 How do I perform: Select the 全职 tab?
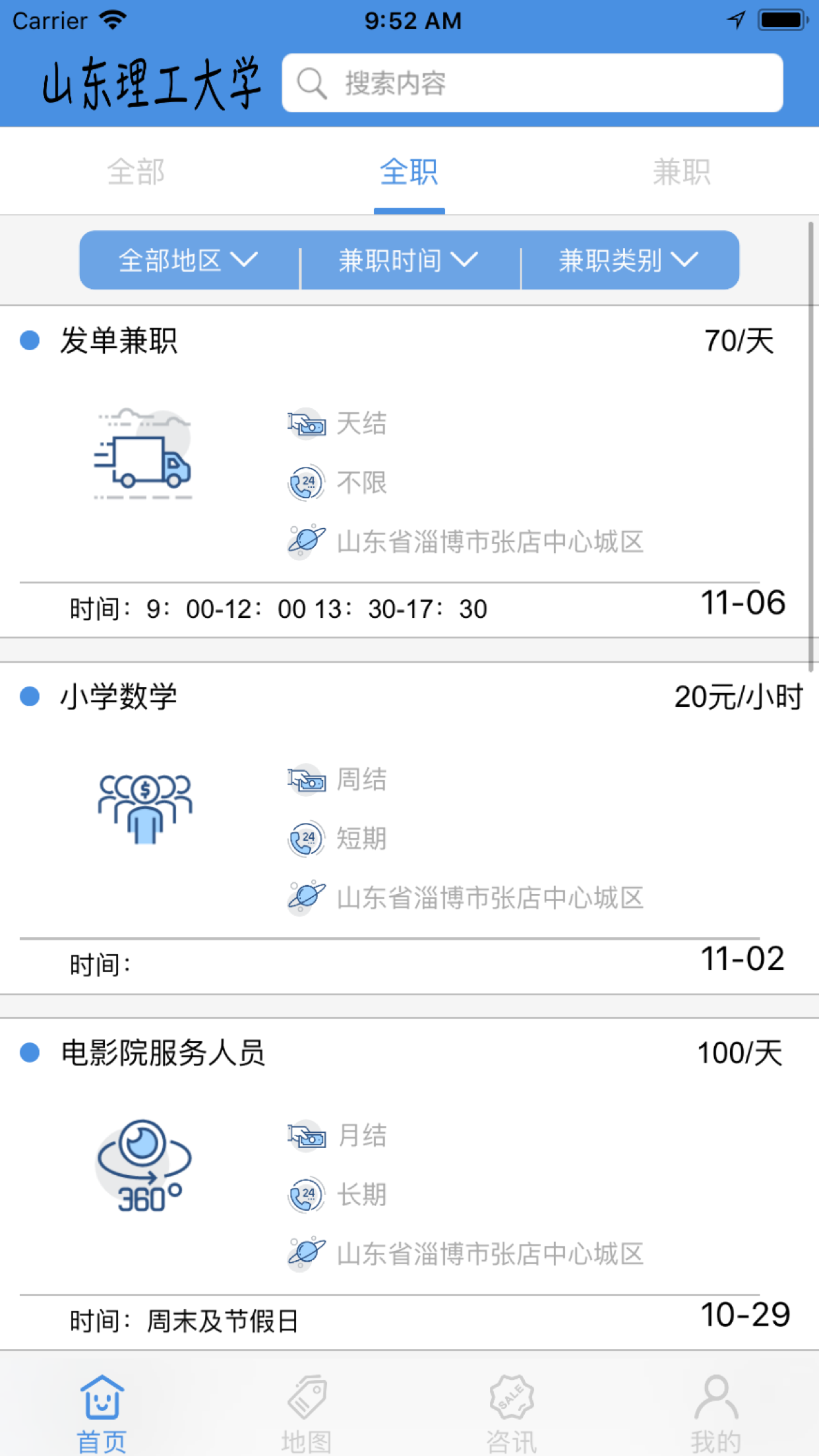tap(409, 172)
